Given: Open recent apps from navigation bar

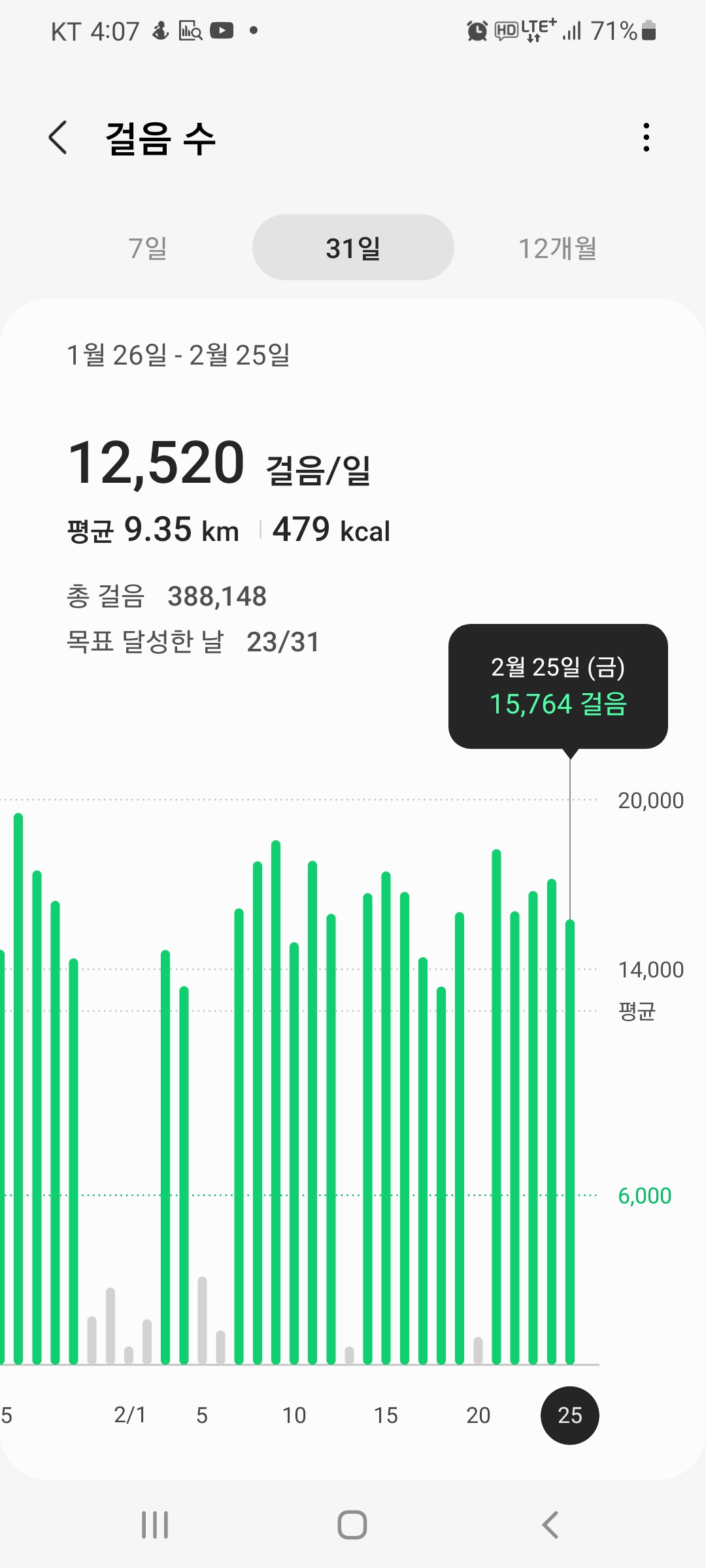Looking at the screenshot, I should (x=155, y=1525).
